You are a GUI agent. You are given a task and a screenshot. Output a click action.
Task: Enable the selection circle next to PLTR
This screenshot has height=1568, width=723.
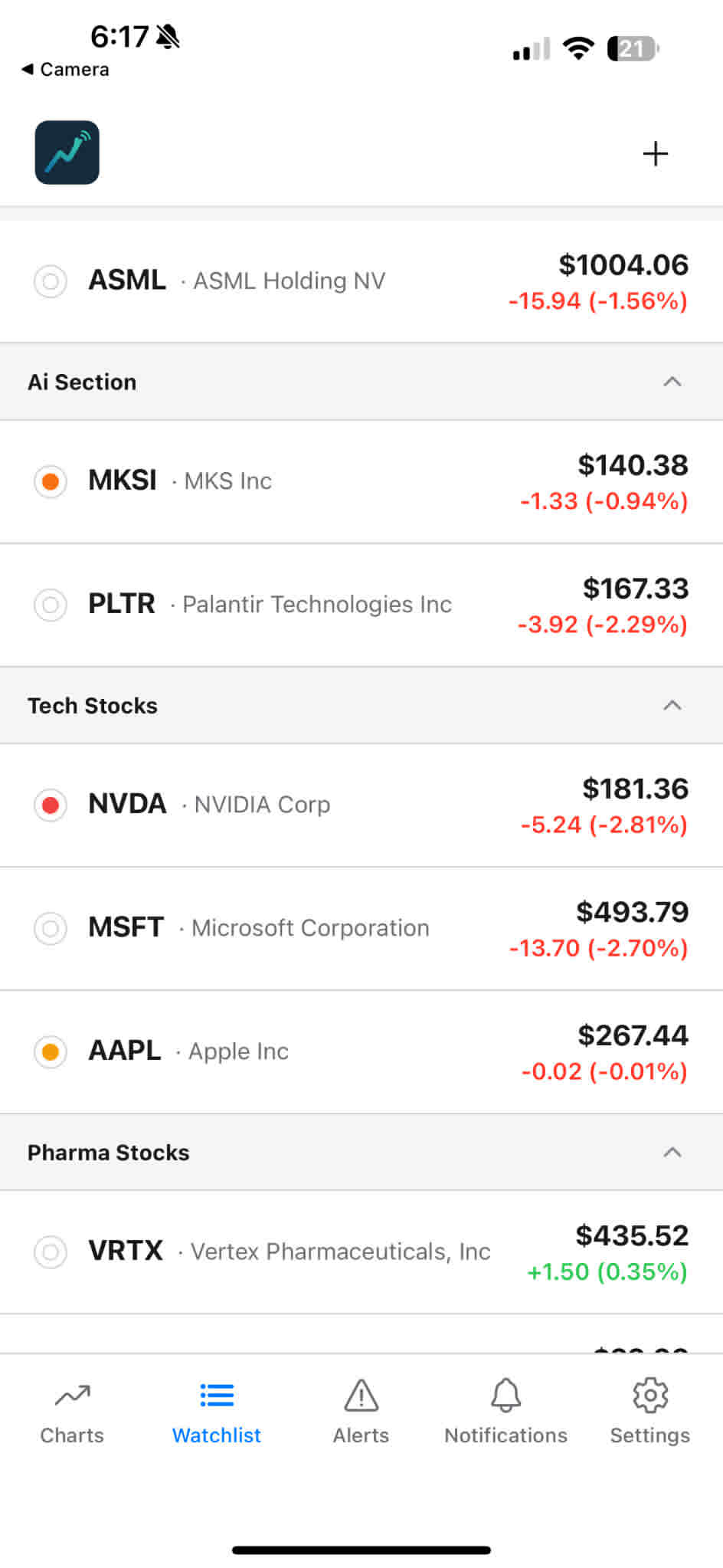(x=50, y=605)
